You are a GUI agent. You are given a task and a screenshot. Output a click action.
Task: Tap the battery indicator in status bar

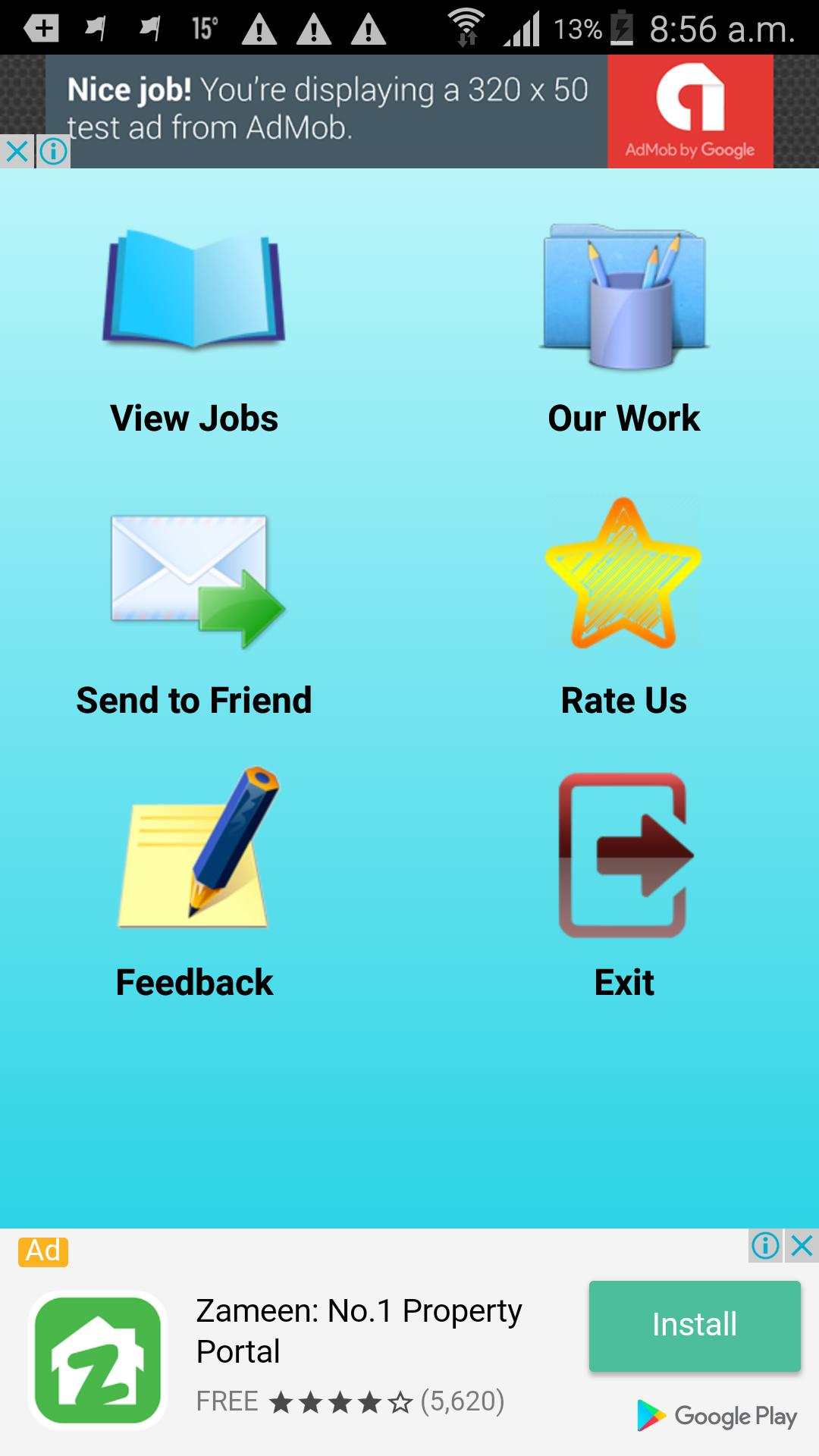pyautogui.click(x=622, y=25)
